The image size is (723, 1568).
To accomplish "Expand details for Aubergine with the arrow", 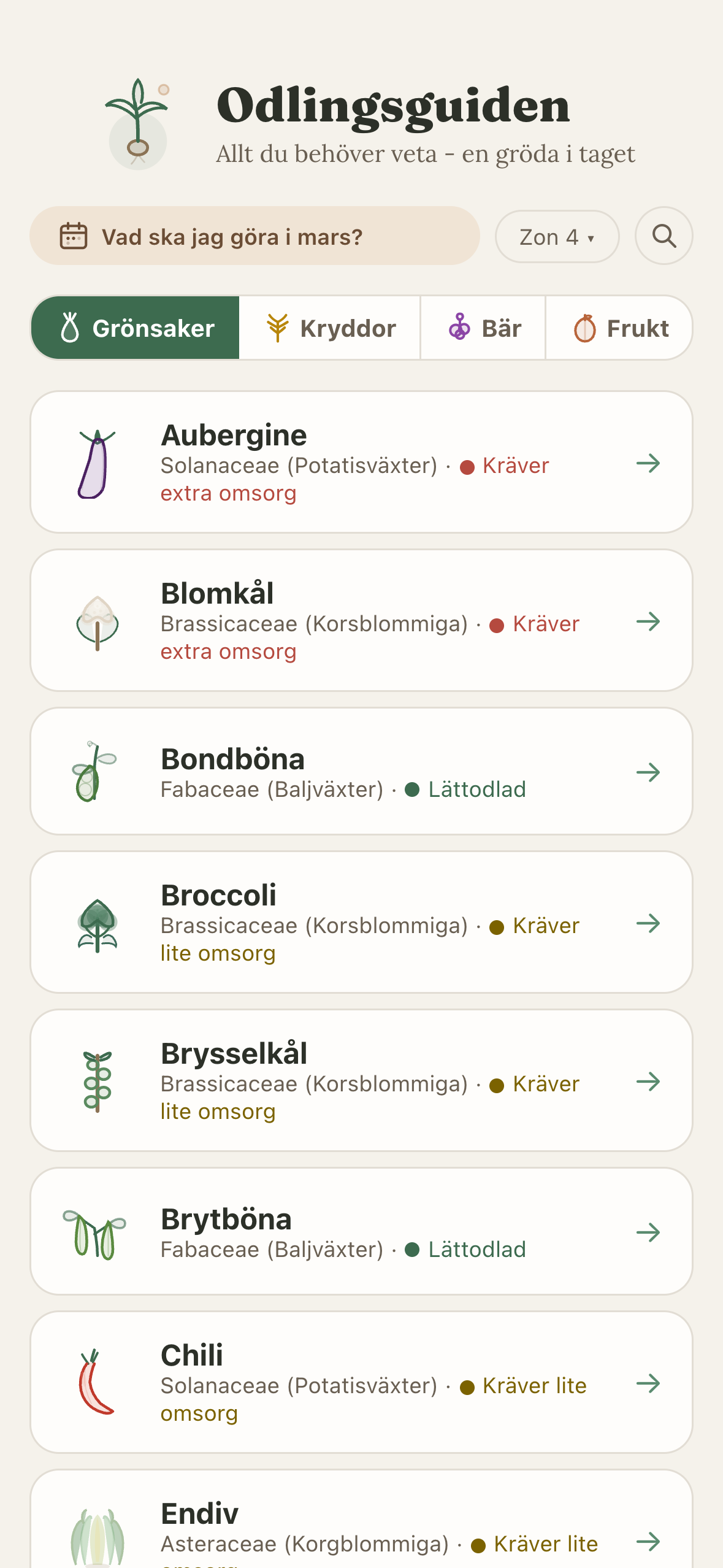I will (649, 464).
